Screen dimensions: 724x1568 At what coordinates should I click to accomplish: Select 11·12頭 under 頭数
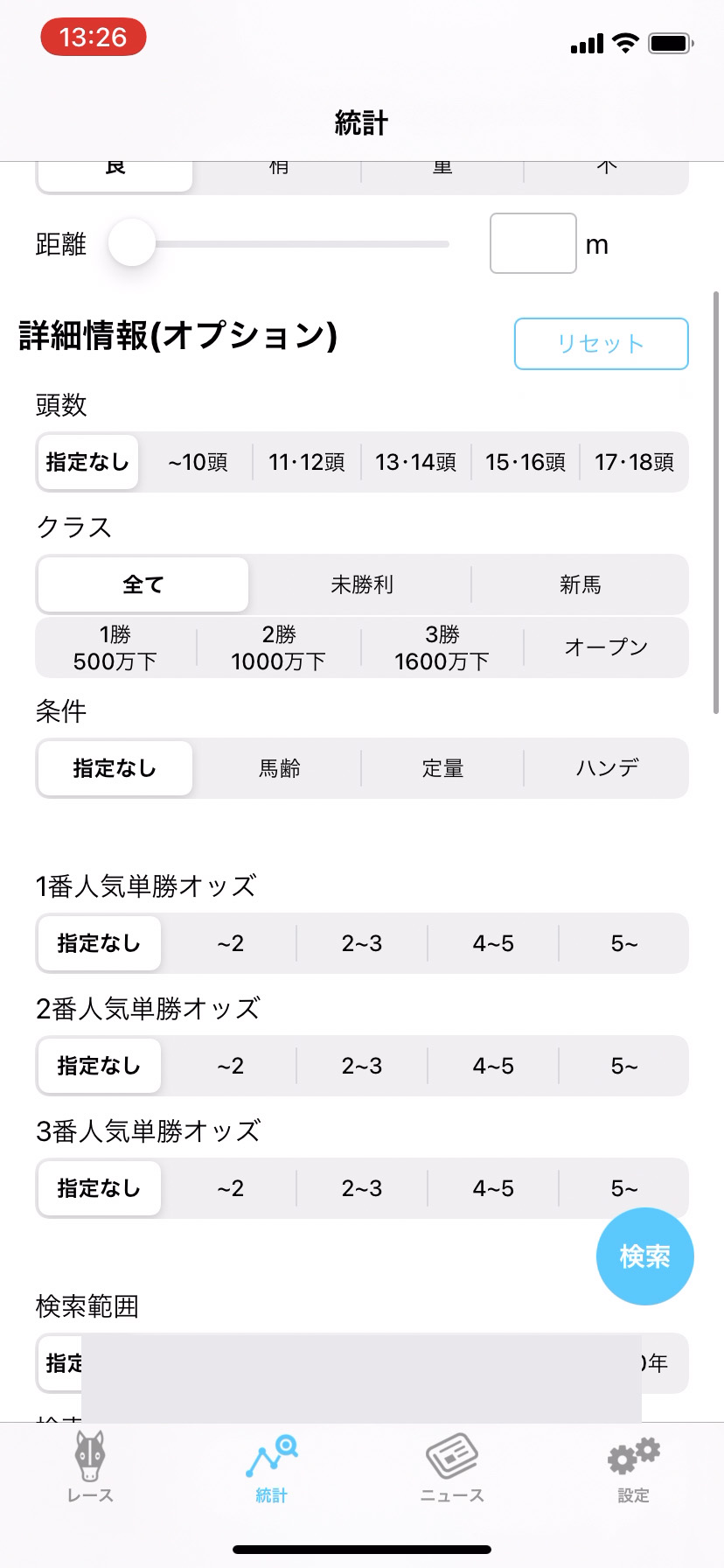306,462
